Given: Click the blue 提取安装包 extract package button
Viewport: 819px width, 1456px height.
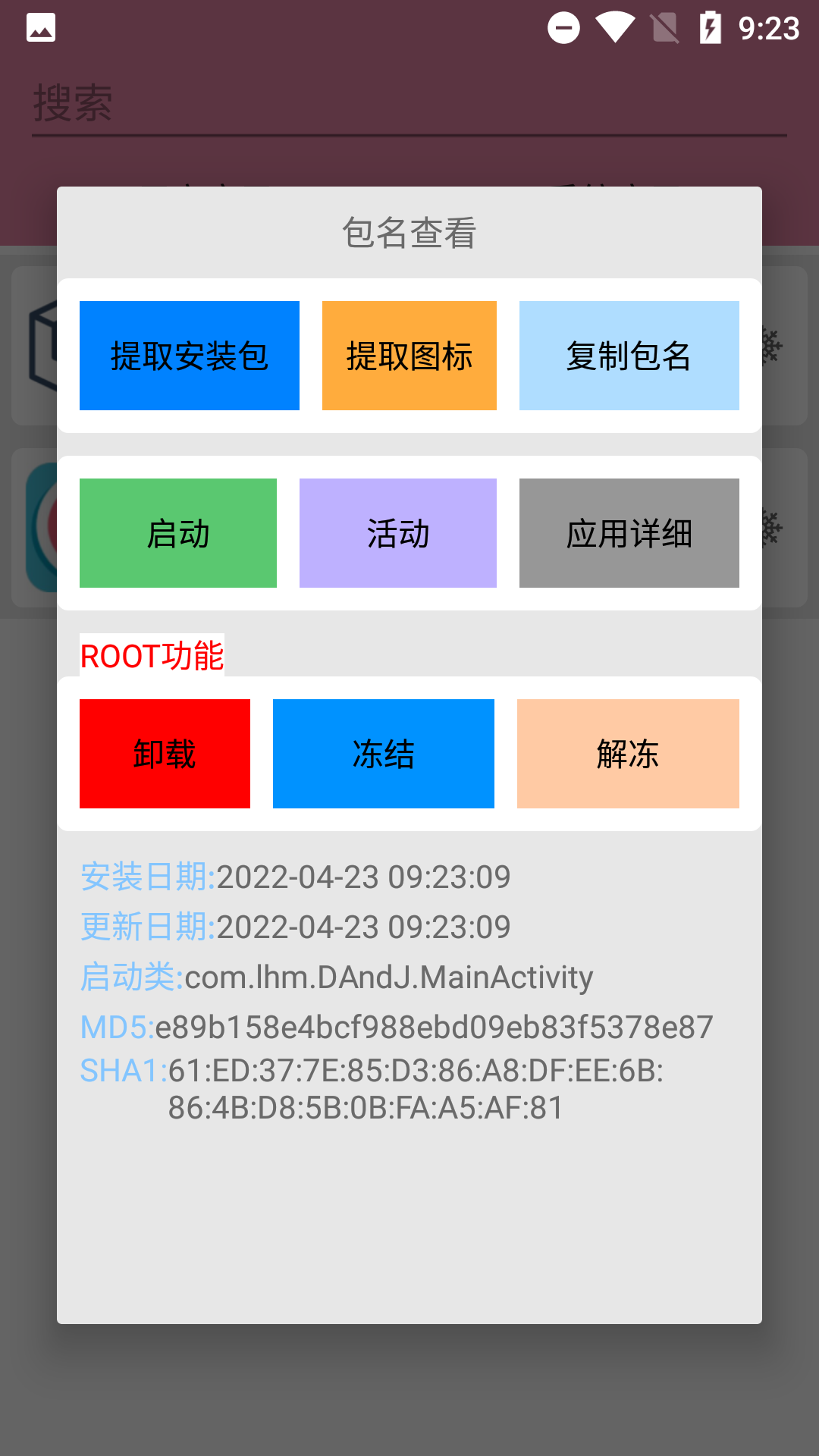Looking at the screenshot, I should (189, 354).
